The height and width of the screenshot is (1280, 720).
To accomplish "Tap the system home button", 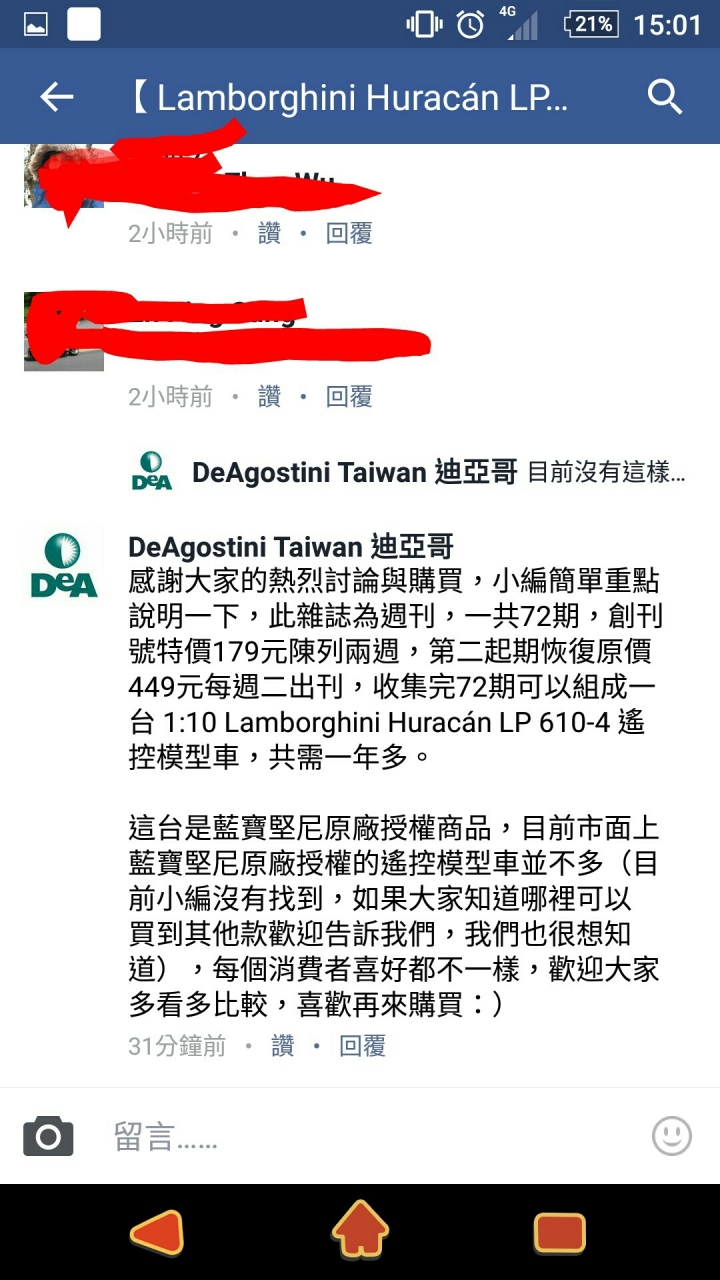I will coord(360,1232).
